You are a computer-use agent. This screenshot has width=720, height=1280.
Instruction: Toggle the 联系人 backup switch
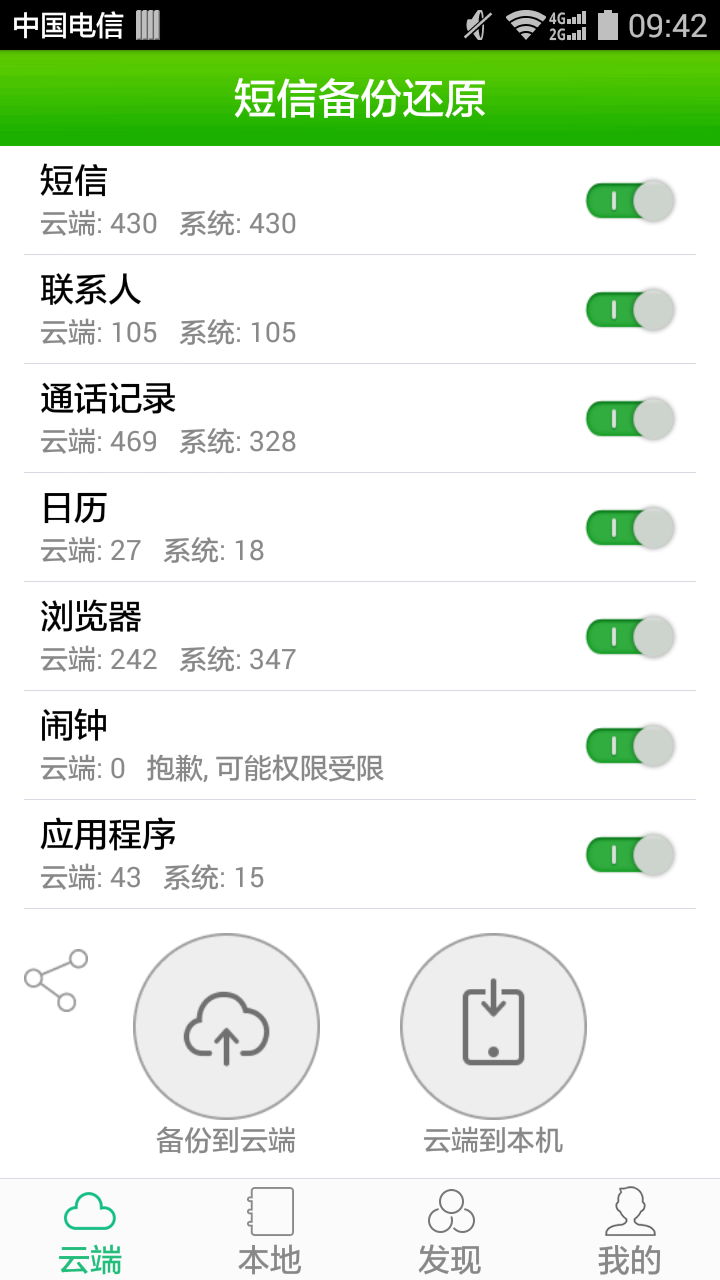click(630, 310)
